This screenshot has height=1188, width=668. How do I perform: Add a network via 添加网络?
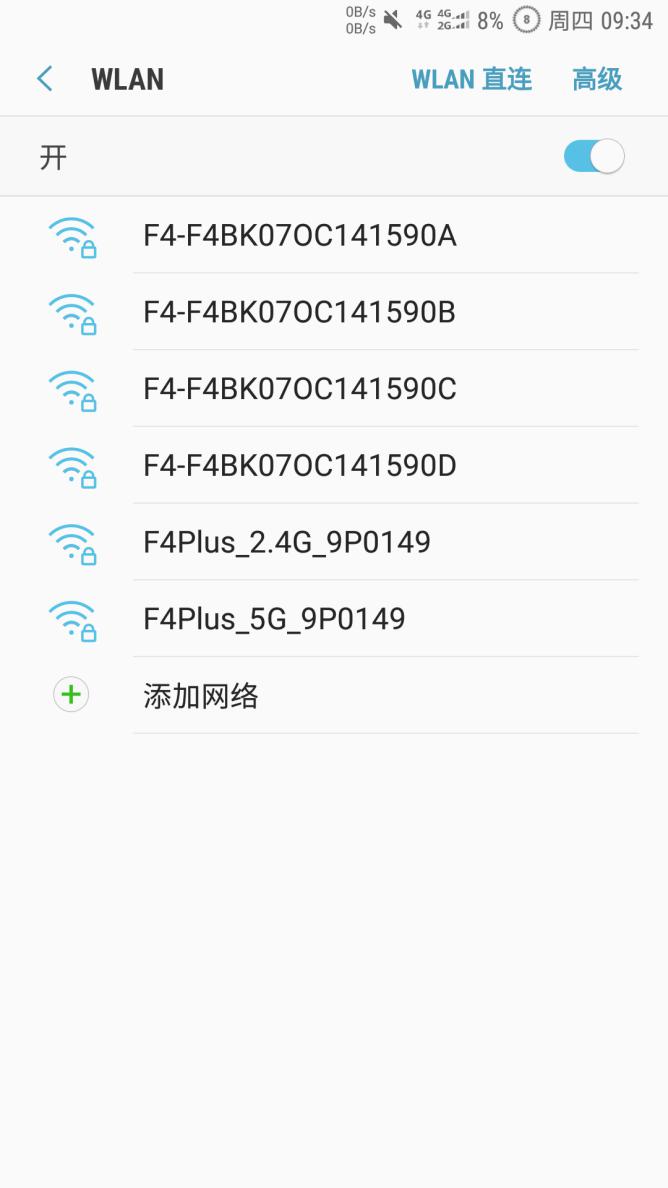tap(201, 696)
